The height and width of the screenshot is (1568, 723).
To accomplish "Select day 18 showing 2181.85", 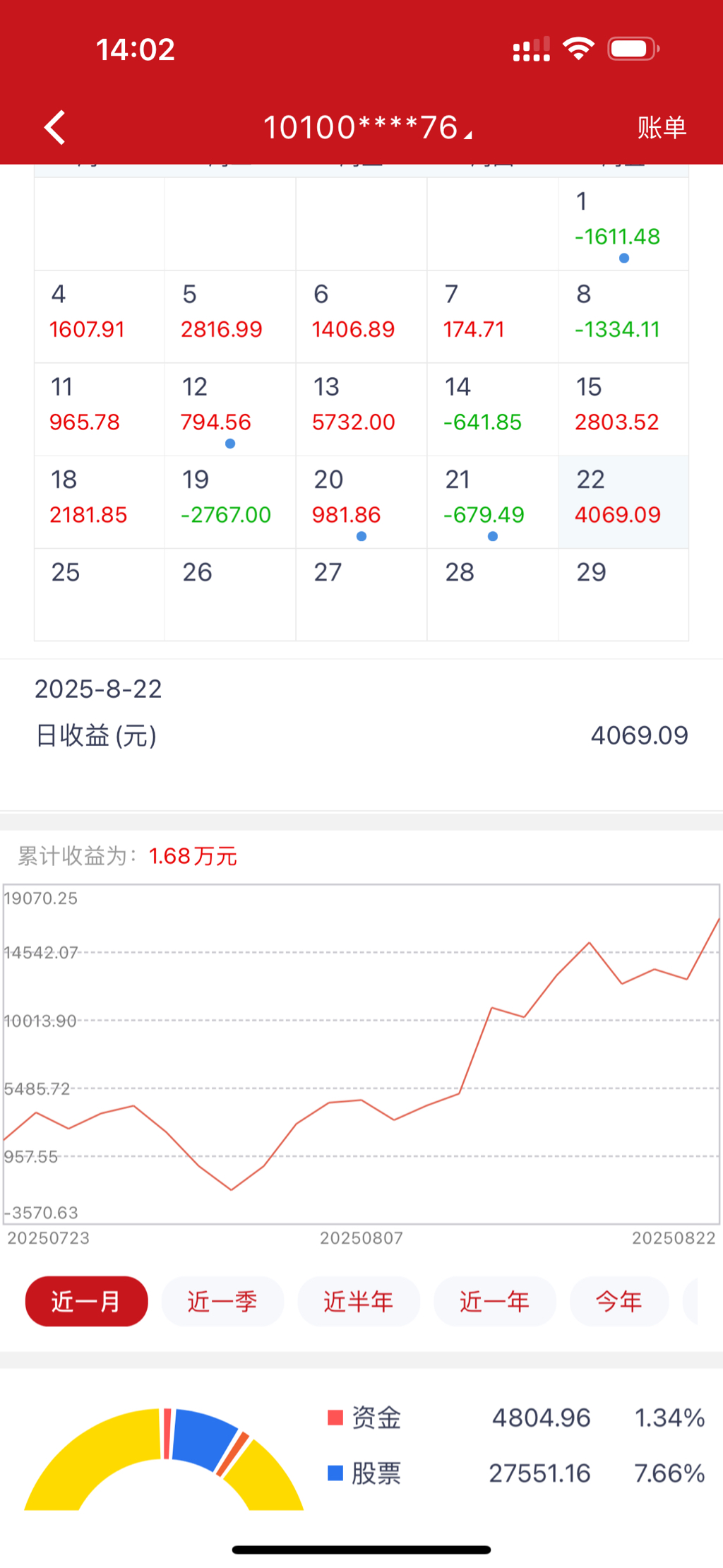I will tap(99, 501).
